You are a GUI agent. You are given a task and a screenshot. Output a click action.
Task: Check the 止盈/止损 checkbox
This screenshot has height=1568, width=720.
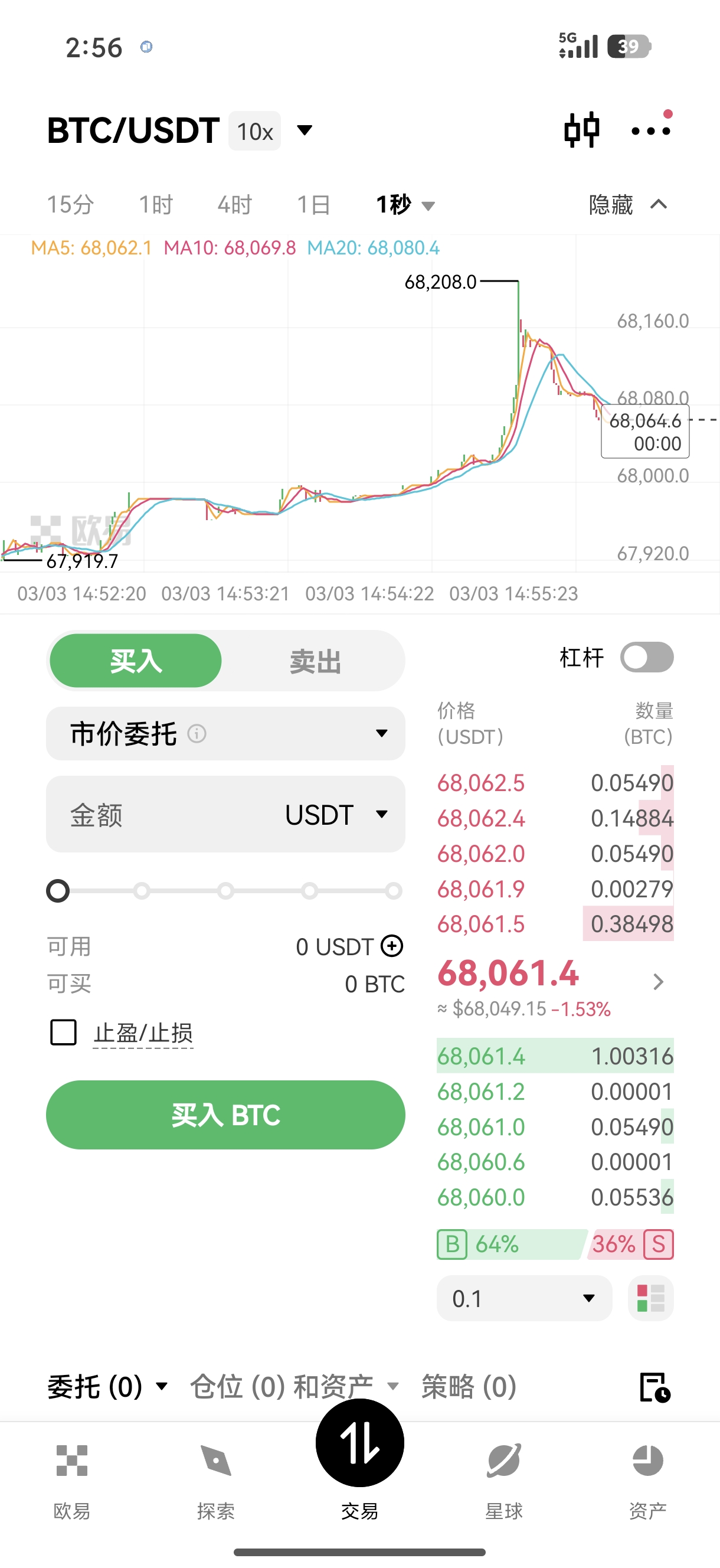coord(63,1033)
